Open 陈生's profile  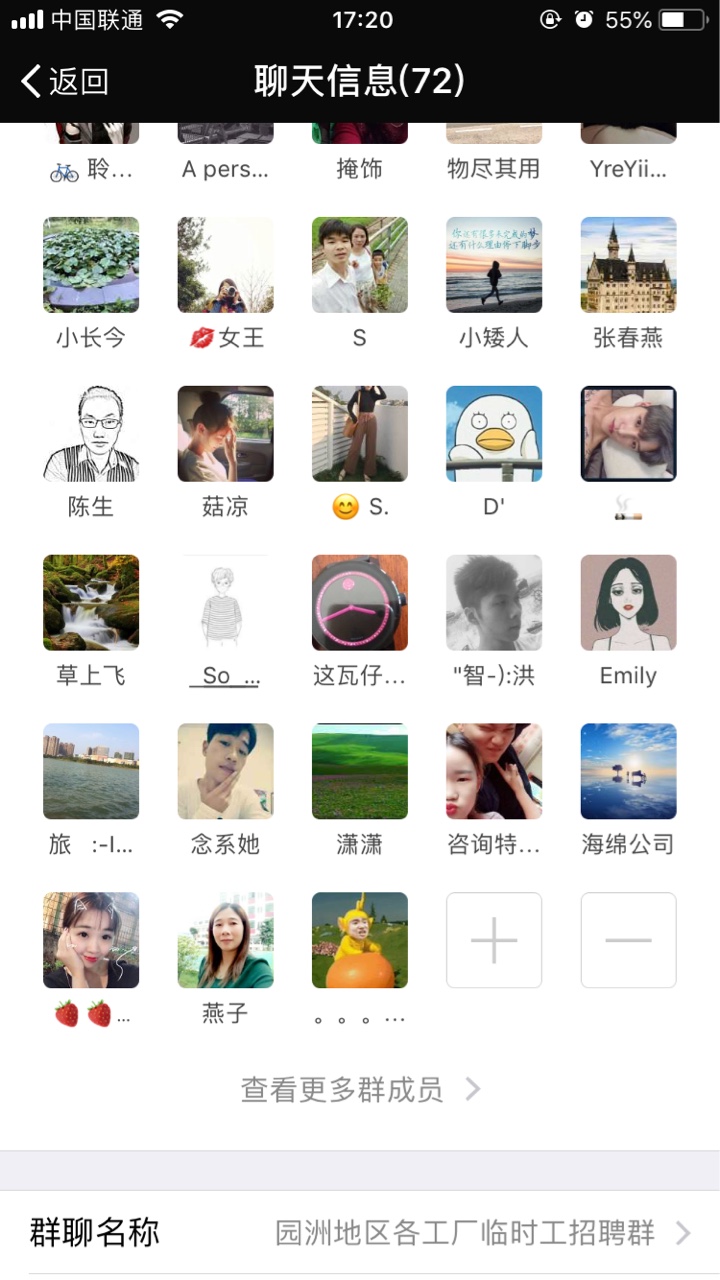91,434
